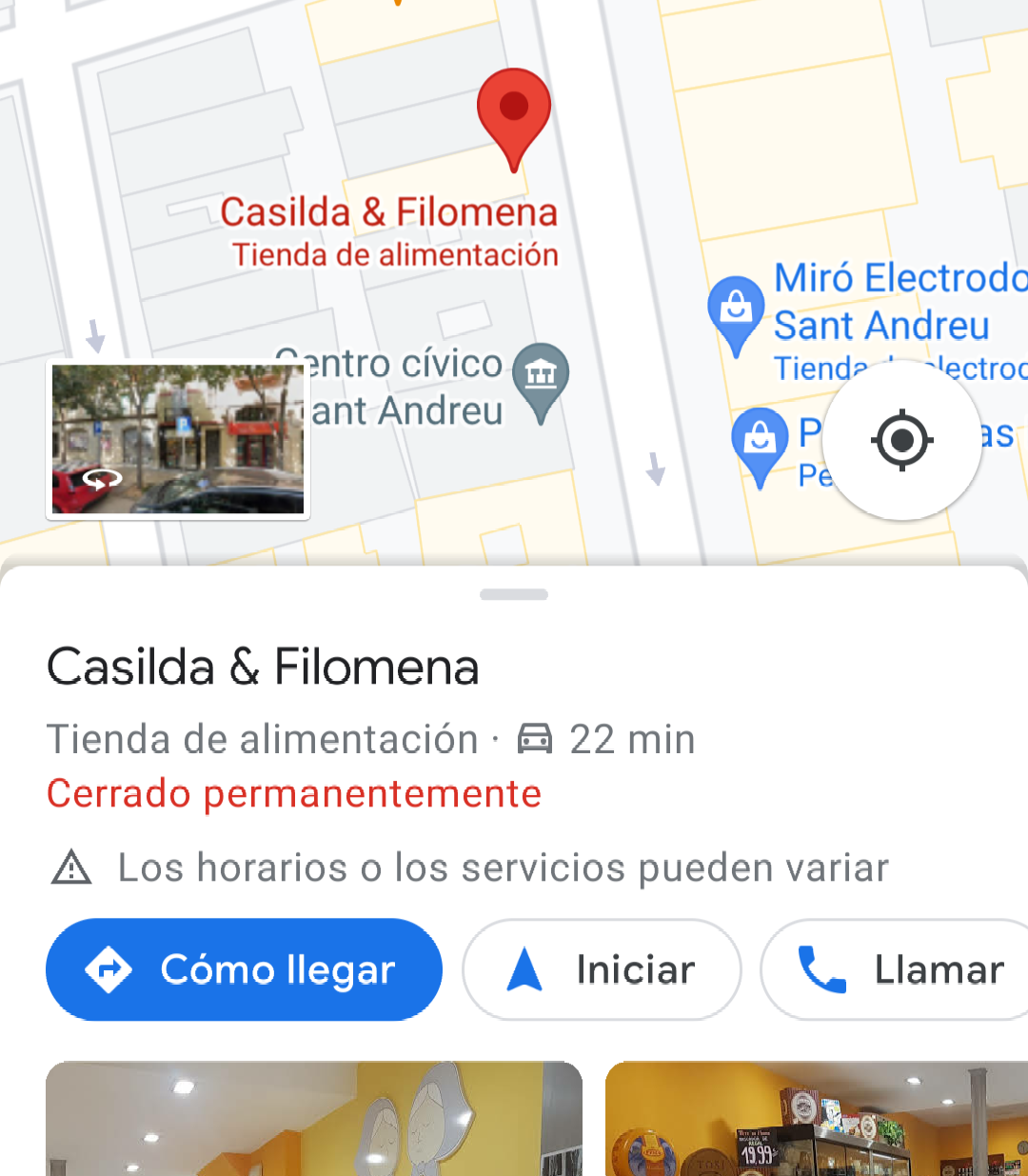Open the first store photo with wall faces
The height and width of the screenshot is (1176, 1028).
314,1120
